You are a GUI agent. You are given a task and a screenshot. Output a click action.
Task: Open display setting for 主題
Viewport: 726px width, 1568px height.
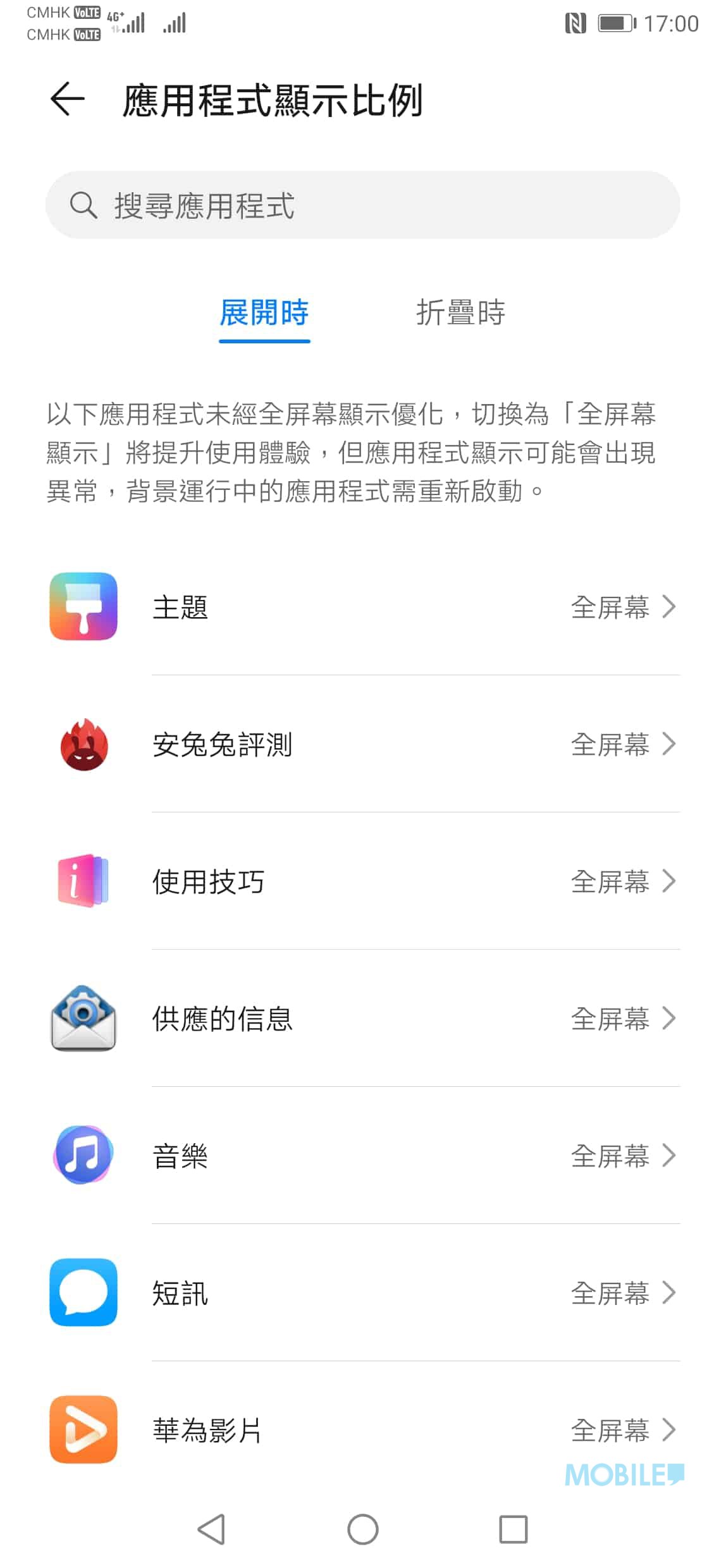point(363,607)
